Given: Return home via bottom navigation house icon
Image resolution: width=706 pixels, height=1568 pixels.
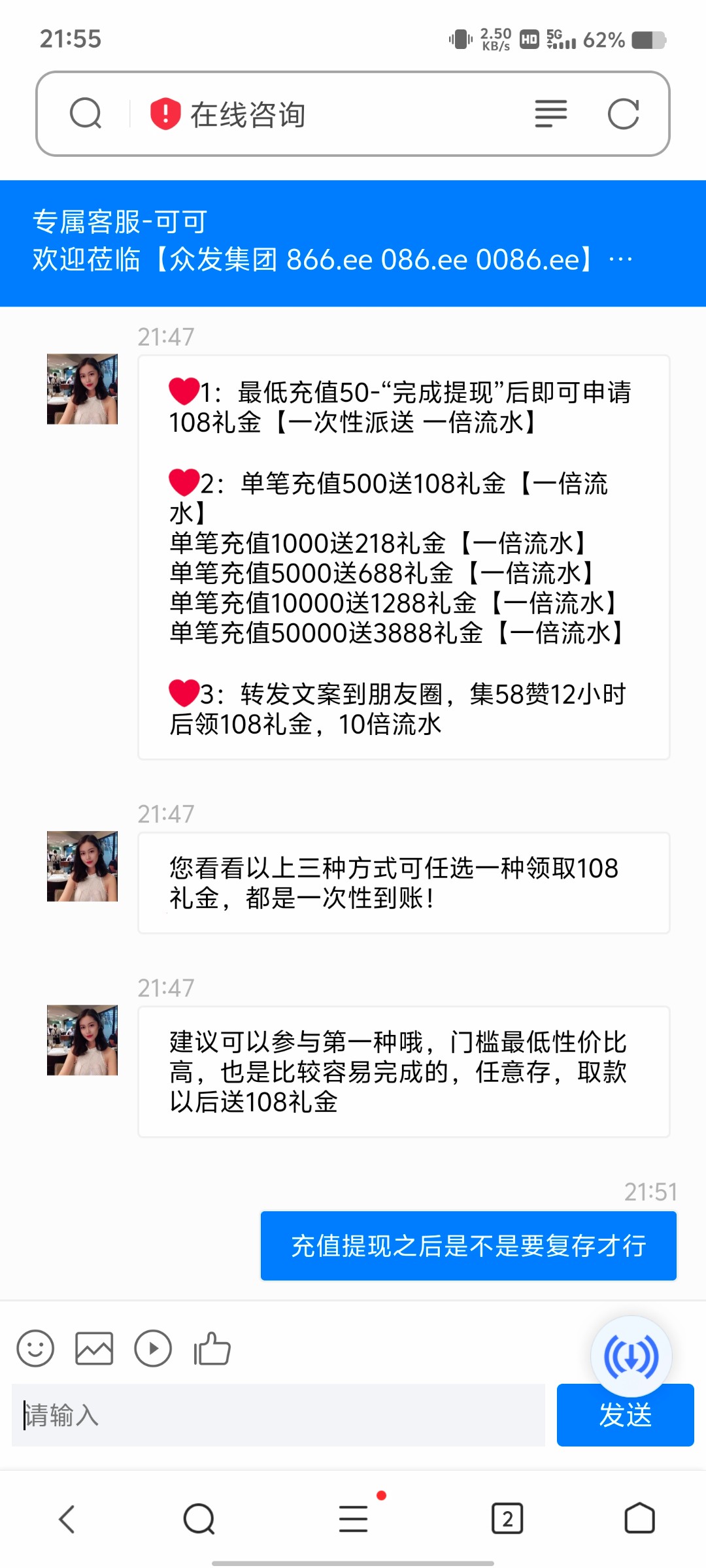Looking at the screenshot, I should 639,1520.
